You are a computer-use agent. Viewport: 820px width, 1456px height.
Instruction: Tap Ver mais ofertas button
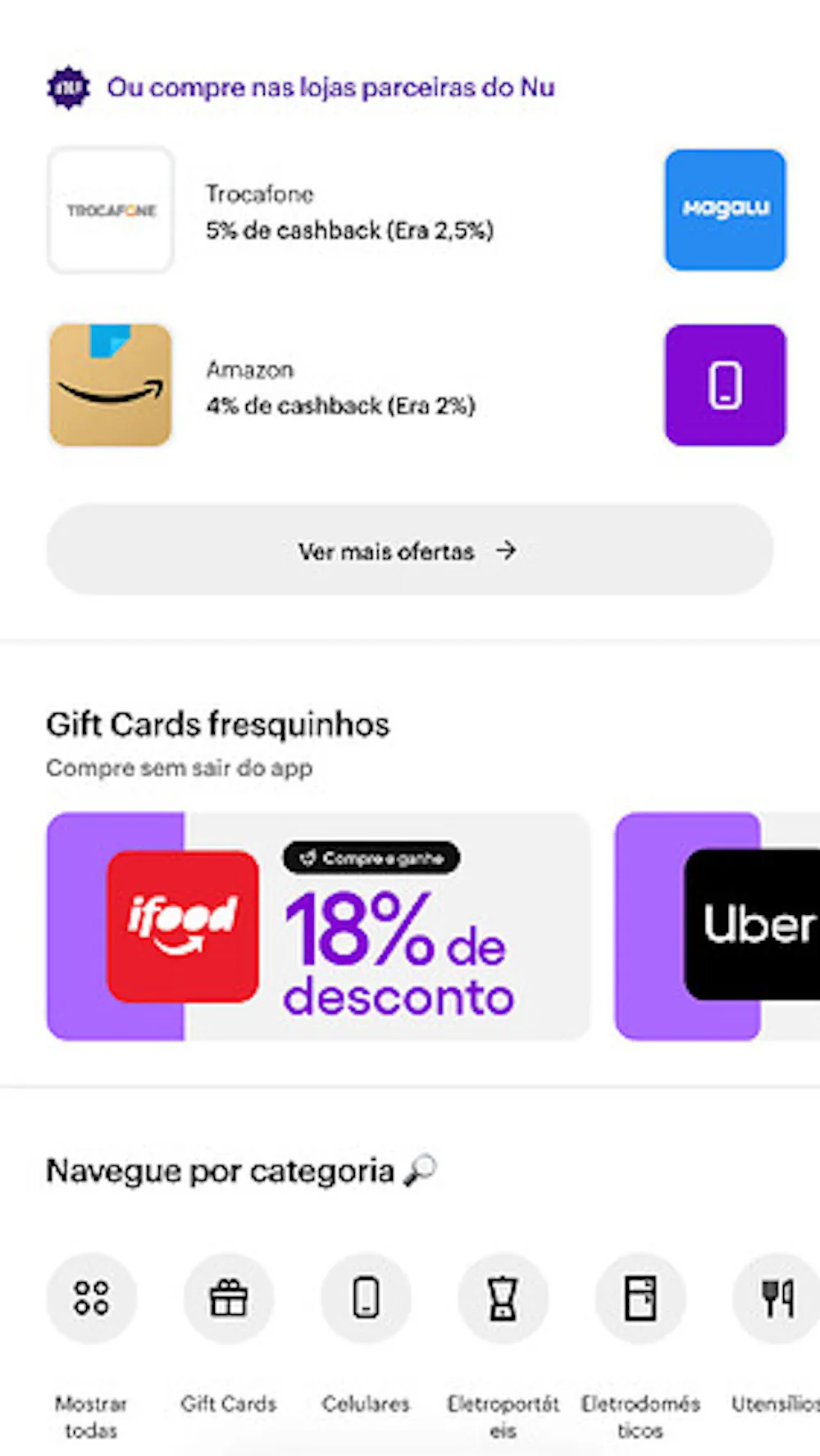409,550
